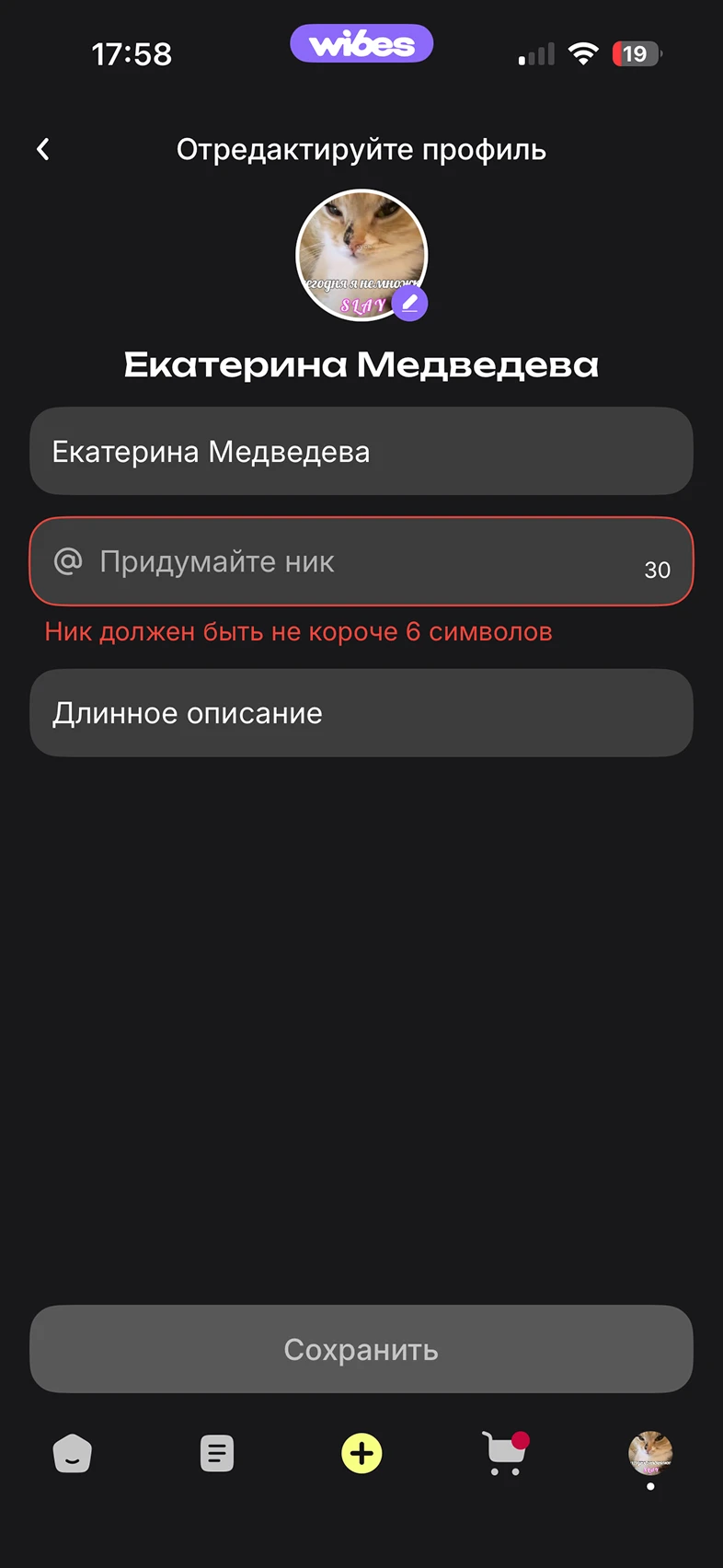Create a new post with the yellow plus
Image resolution: width=723 pixels, height=1568 pixels.
[361, 1454]
